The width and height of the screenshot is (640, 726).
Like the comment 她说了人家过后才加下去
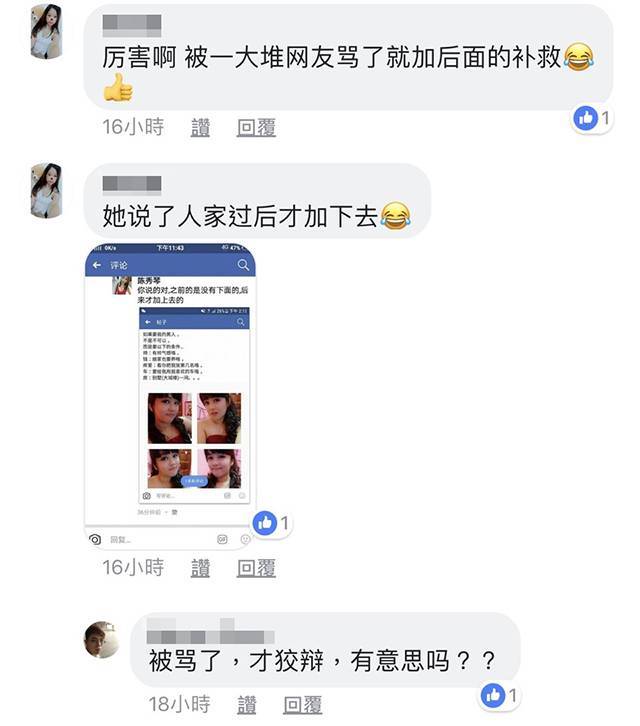[201, 568]
